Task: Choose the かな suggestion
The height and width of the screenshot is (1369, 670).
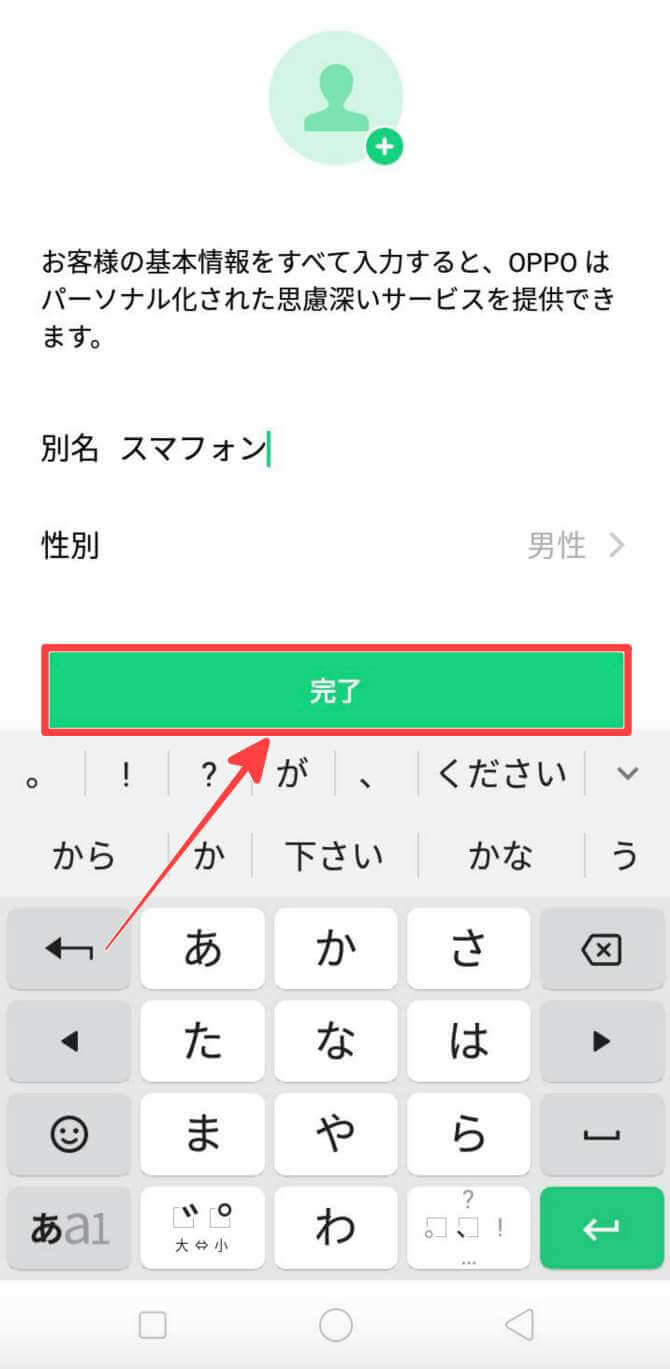Action: click(x=501, y=856)
